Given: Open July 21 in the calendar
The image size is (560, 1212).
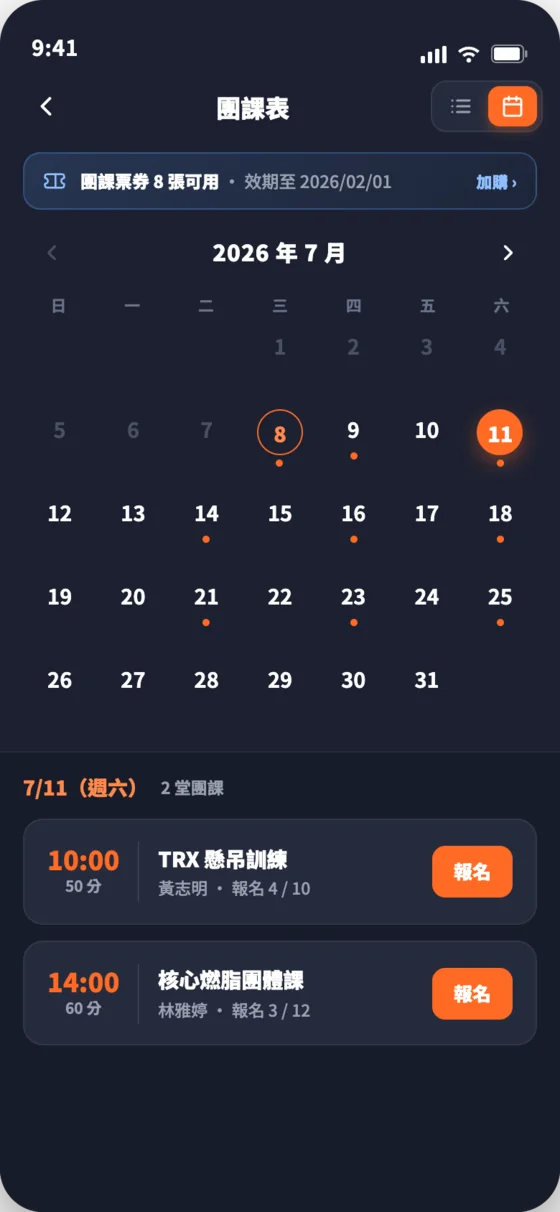Looking at the screenshot, I should [x=206, y=601].
